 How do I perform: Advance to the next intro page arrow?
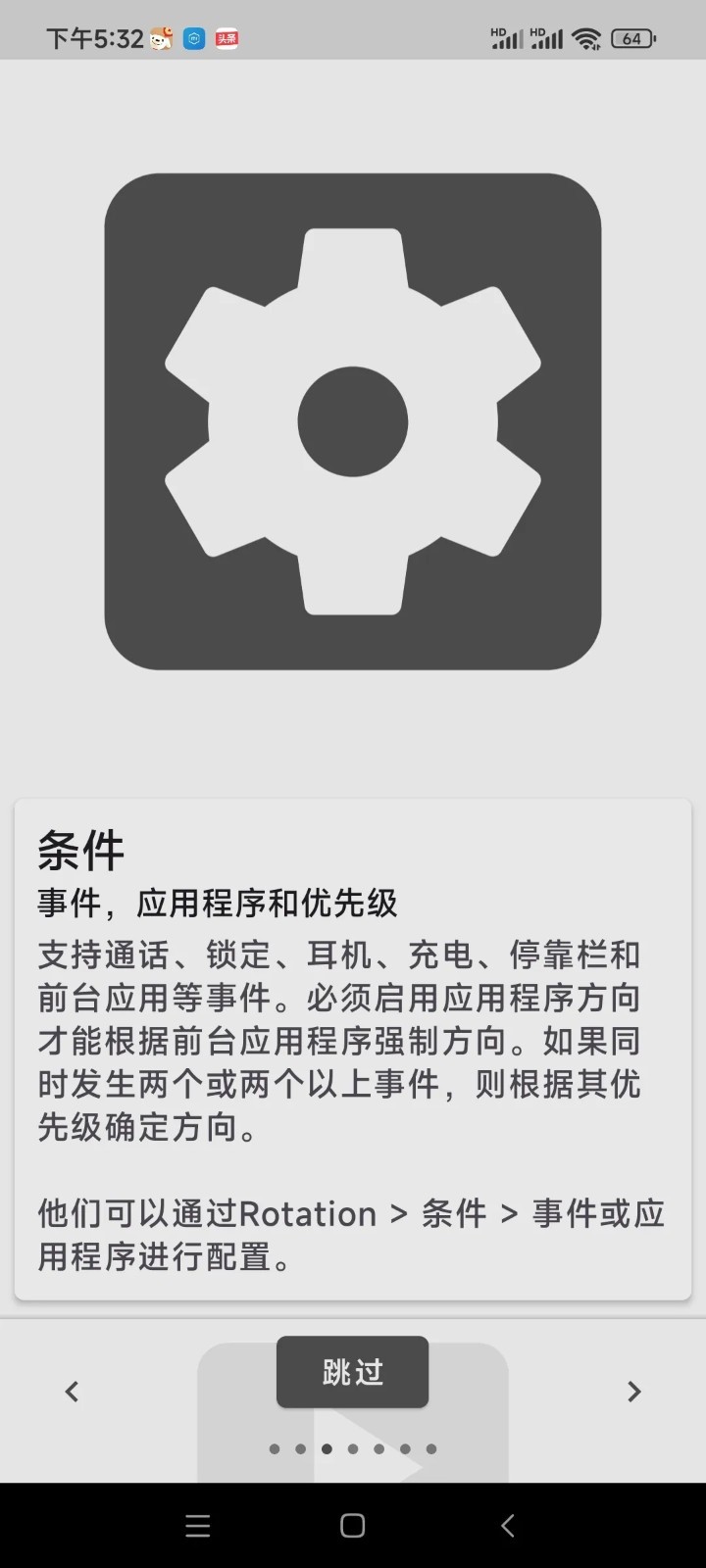point(633,1391)
